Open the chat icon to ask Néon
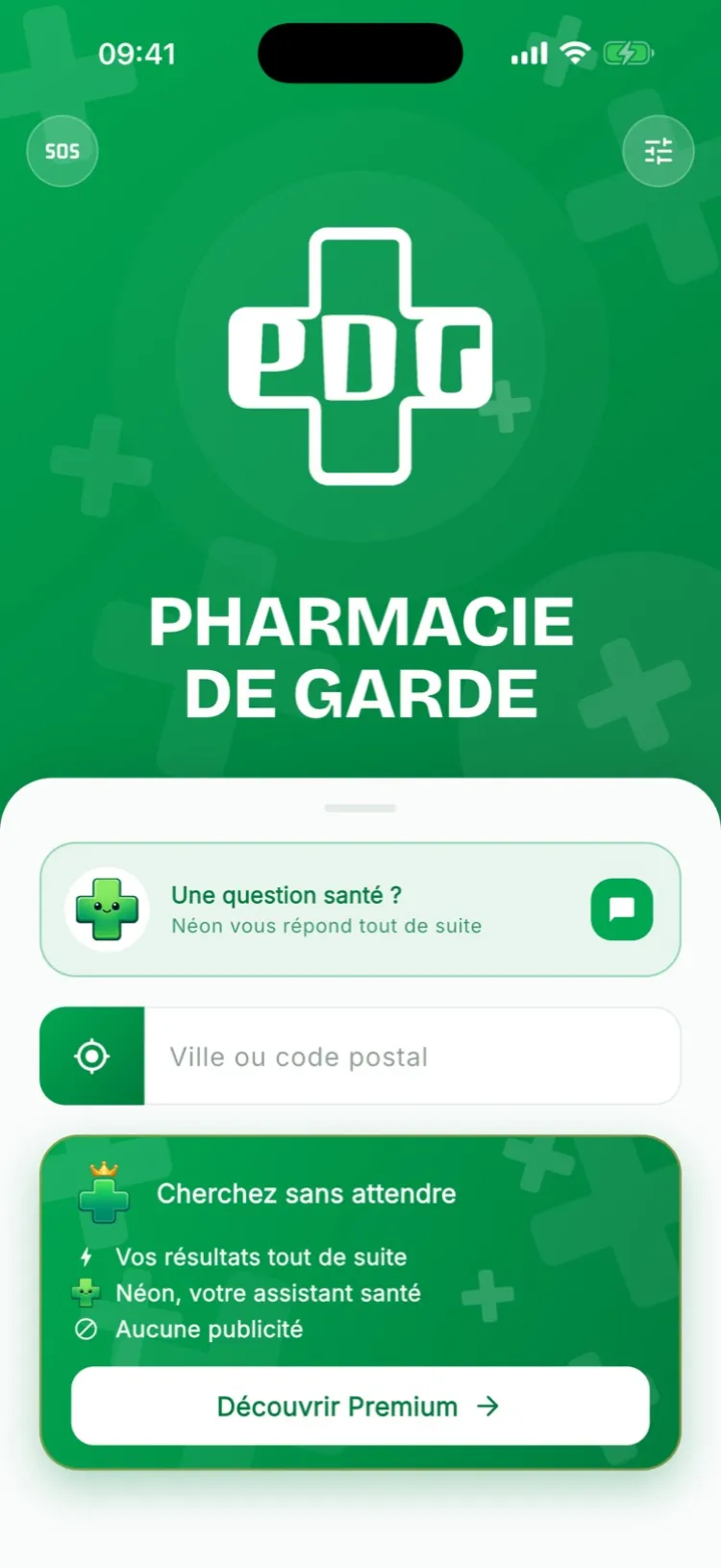Screen dimensions: 721x1568 click(622, 909)
